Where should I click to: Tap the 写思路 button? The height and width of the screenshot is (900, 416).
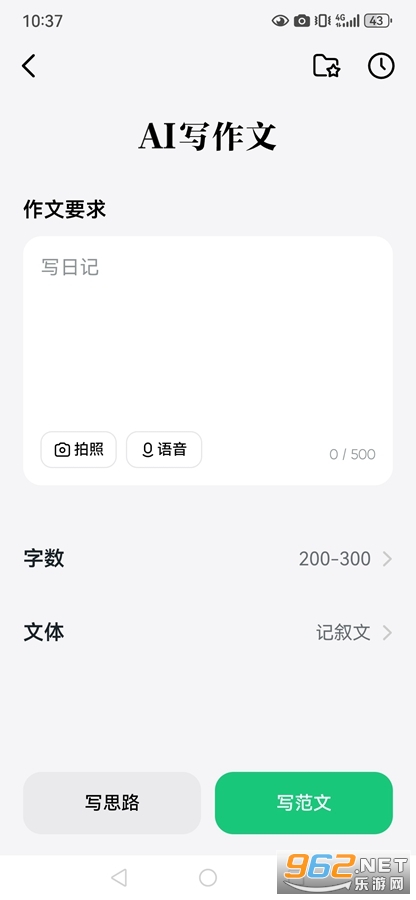tap(112, 802)
